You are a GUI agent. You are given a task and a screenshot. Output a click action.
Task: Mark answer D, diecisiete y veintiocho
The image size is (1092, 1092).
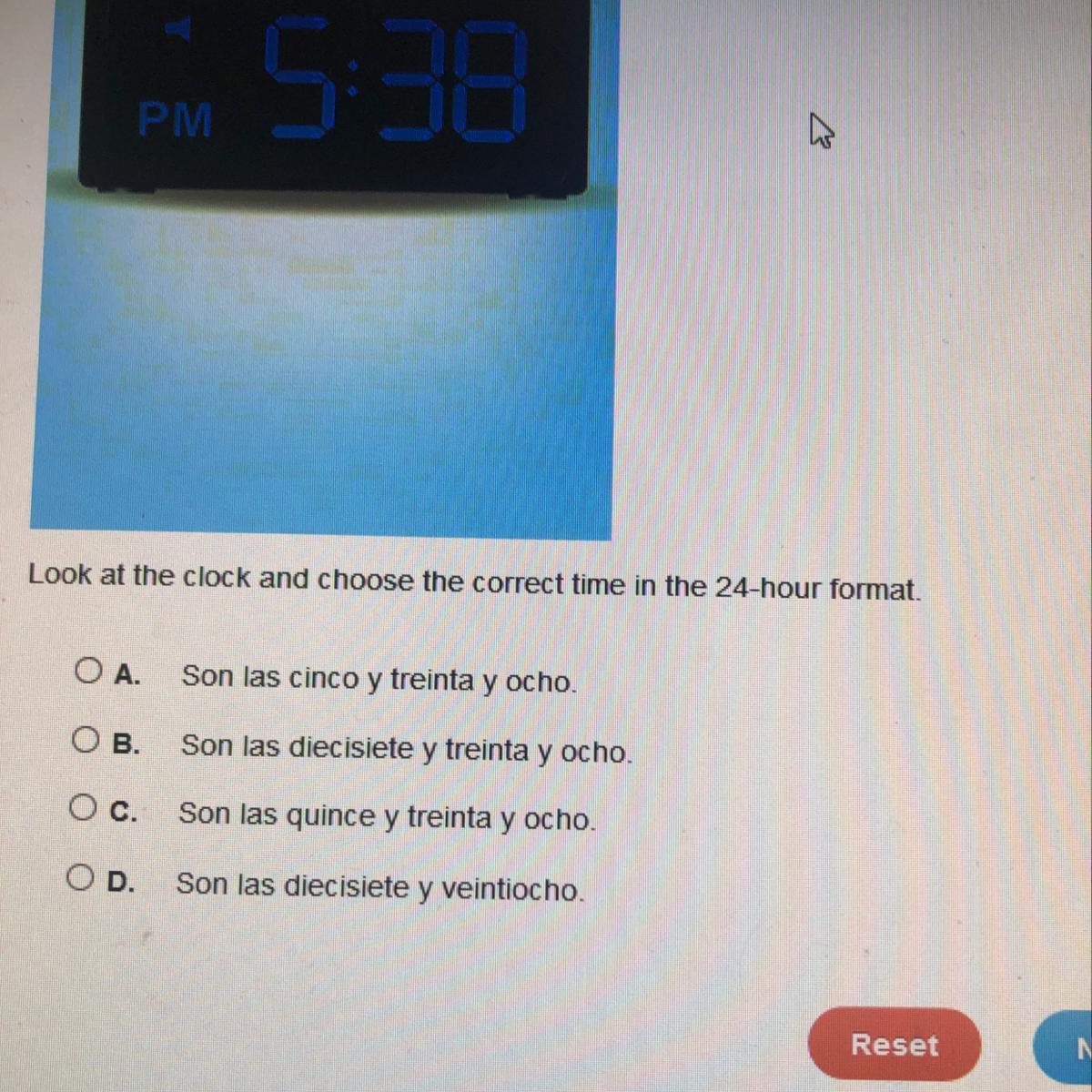tap(80, 877)
